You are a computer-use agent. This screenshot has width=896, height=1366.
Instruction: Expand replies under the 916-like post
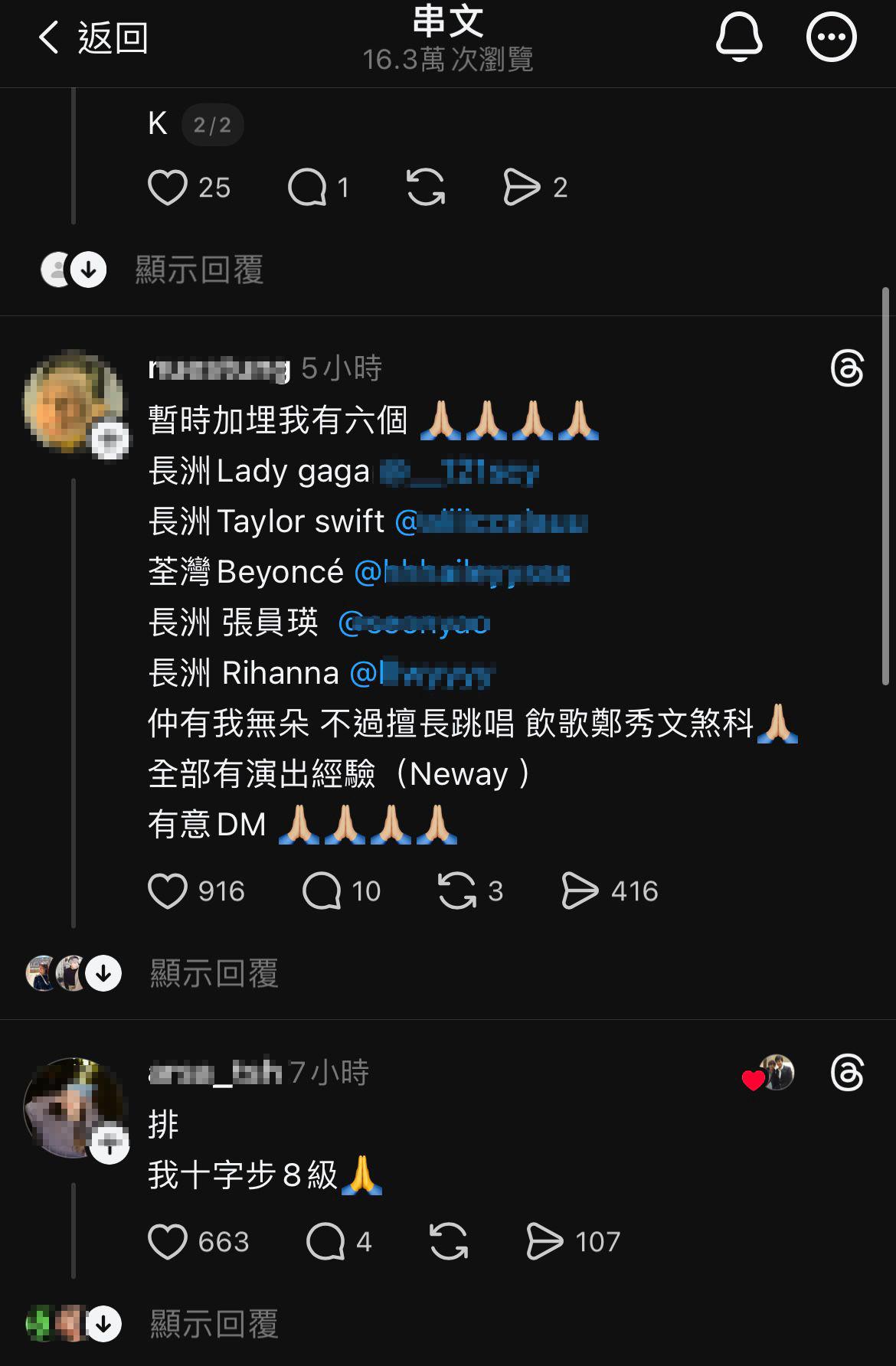pos(213,974)
